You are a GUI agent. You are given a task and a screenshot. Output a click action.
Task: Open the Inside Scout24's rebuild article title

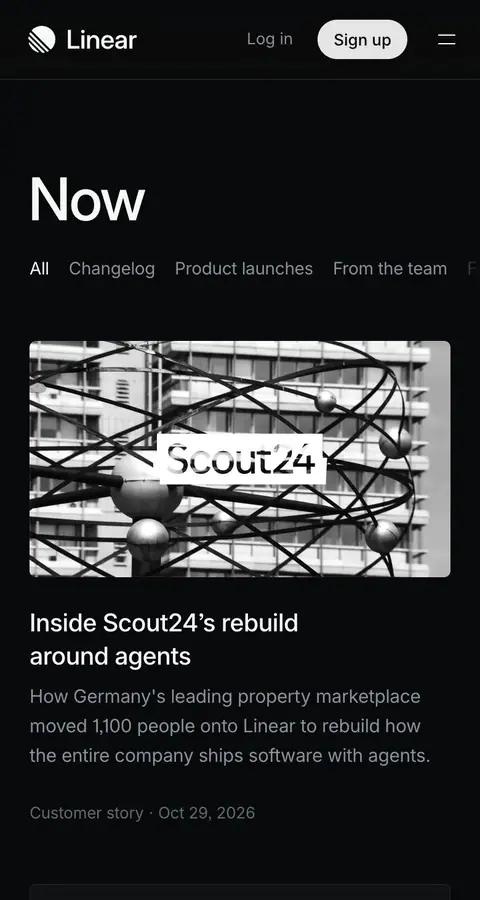pos(164,639)
